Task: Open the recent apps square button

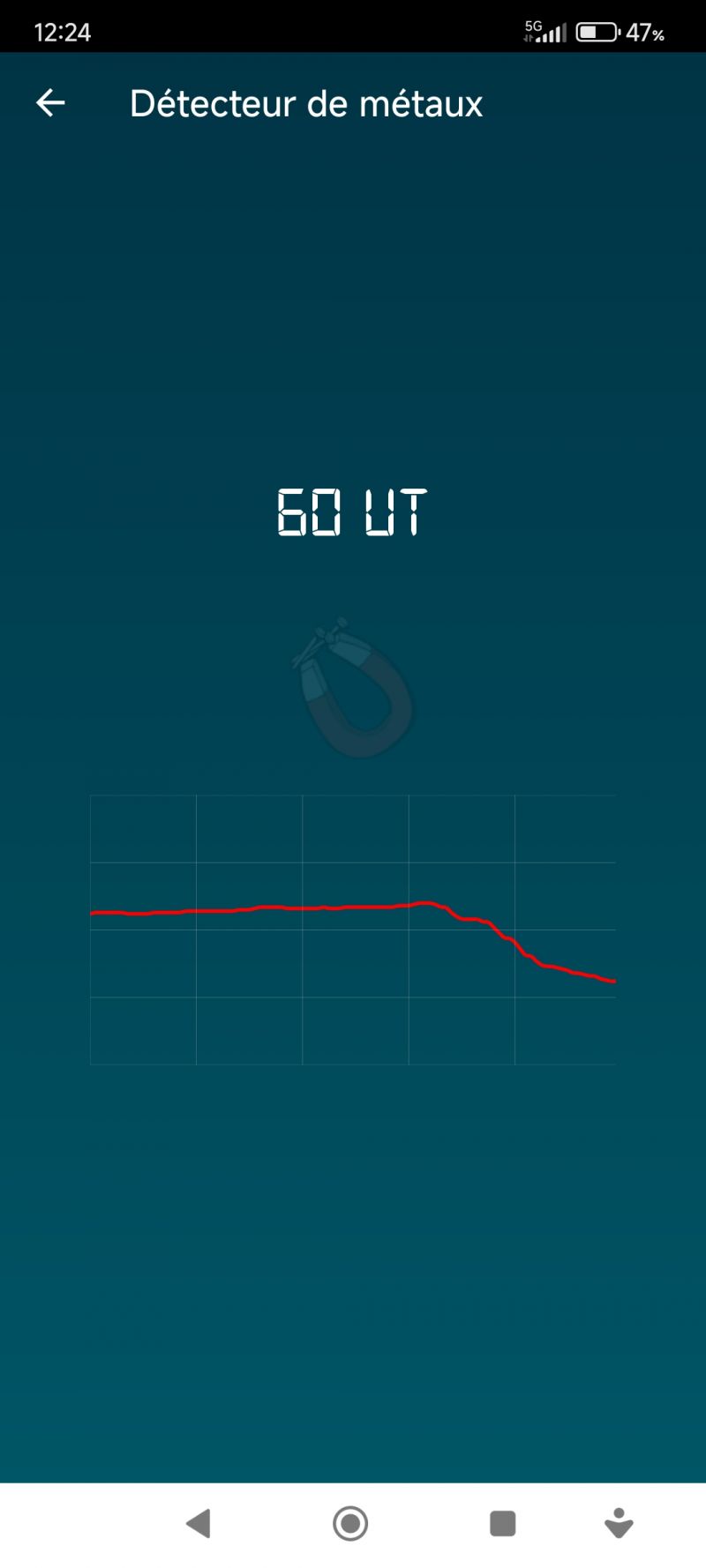Action: pos(502,1523)
